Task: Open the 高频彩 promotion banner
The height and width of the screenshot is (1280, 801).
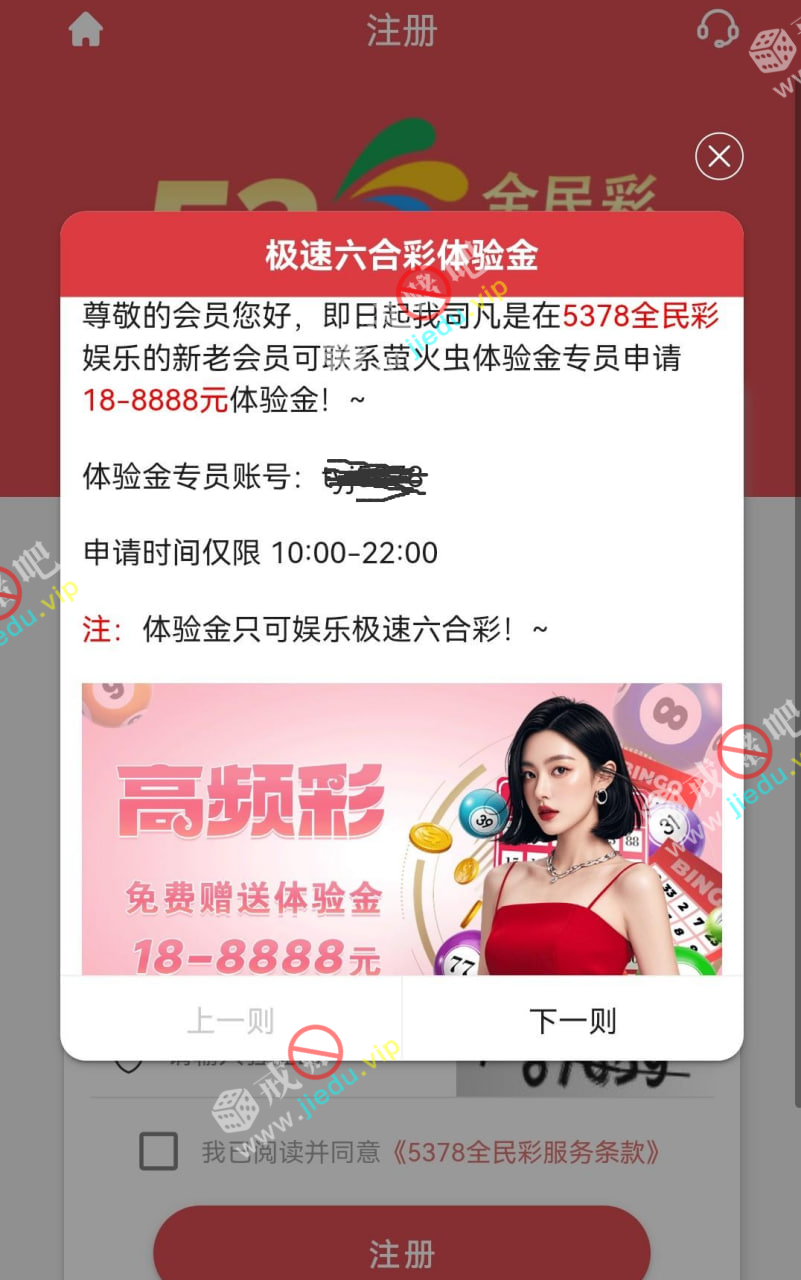Action: tap(401, 828)
